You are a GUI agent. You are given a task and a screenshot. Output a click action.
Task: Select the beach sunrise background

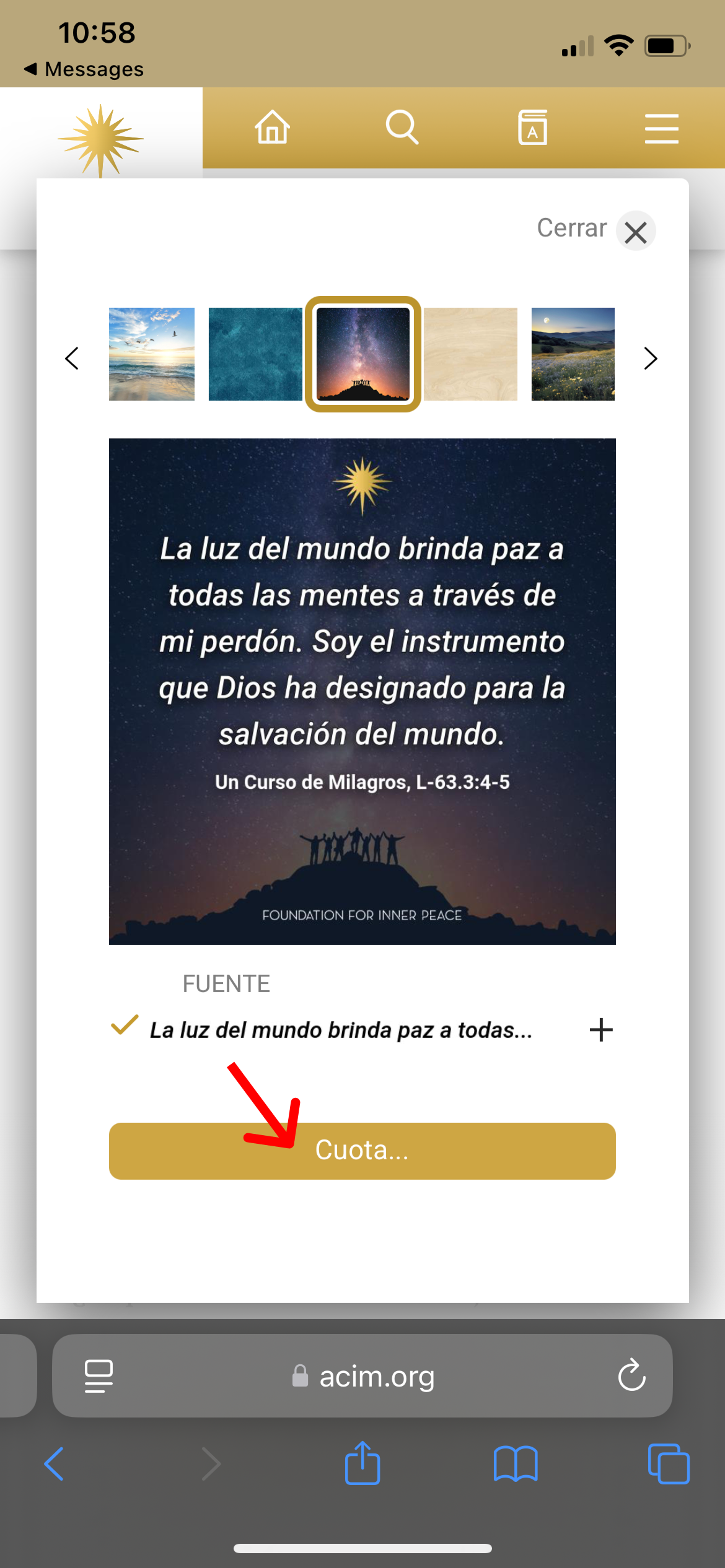pyautogui.click(x=152, y=354)
